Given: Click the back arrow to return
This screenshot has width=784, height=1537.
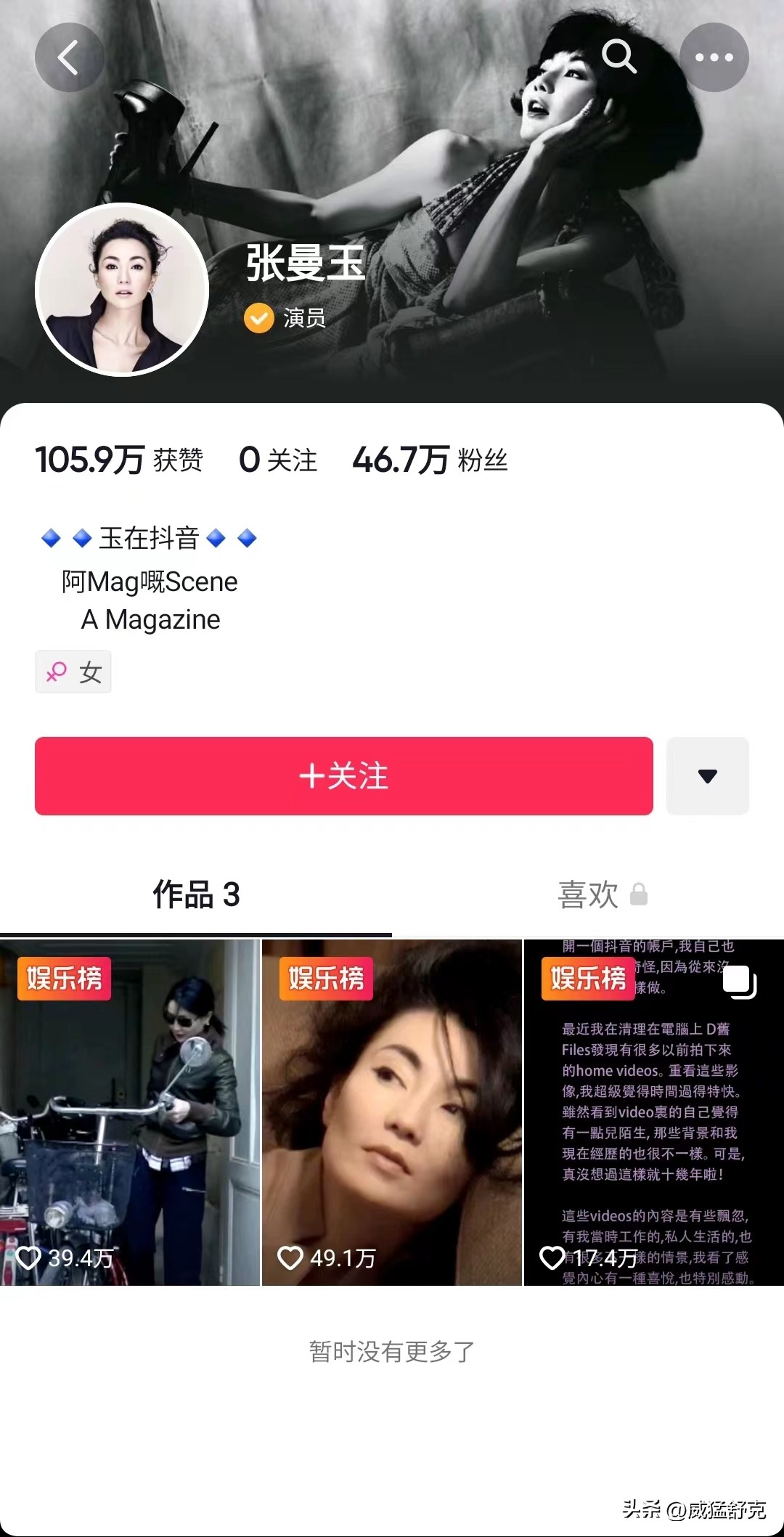Looking at the screenshot, I should (69, 57).
